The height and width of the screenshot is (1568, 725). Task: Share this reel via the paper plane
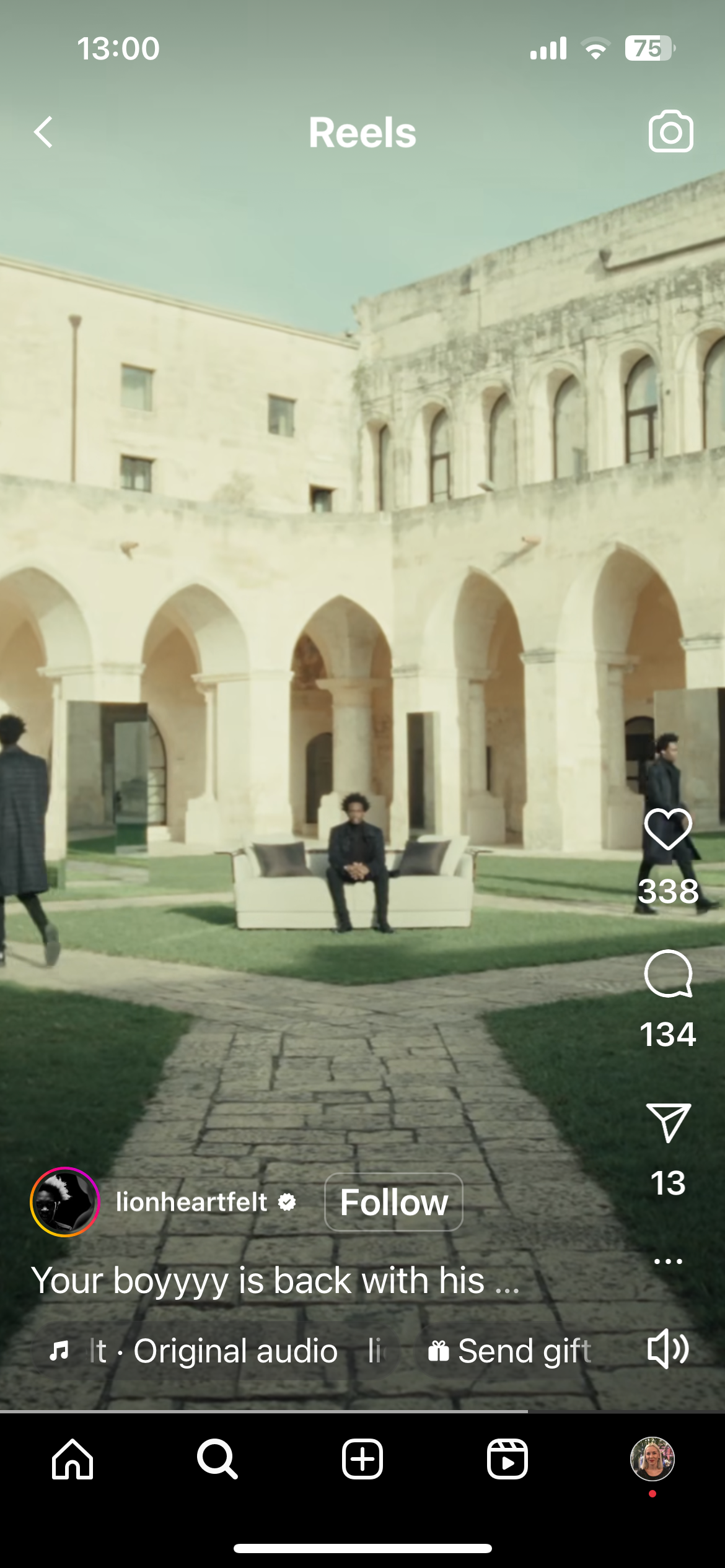[668, 1122]
